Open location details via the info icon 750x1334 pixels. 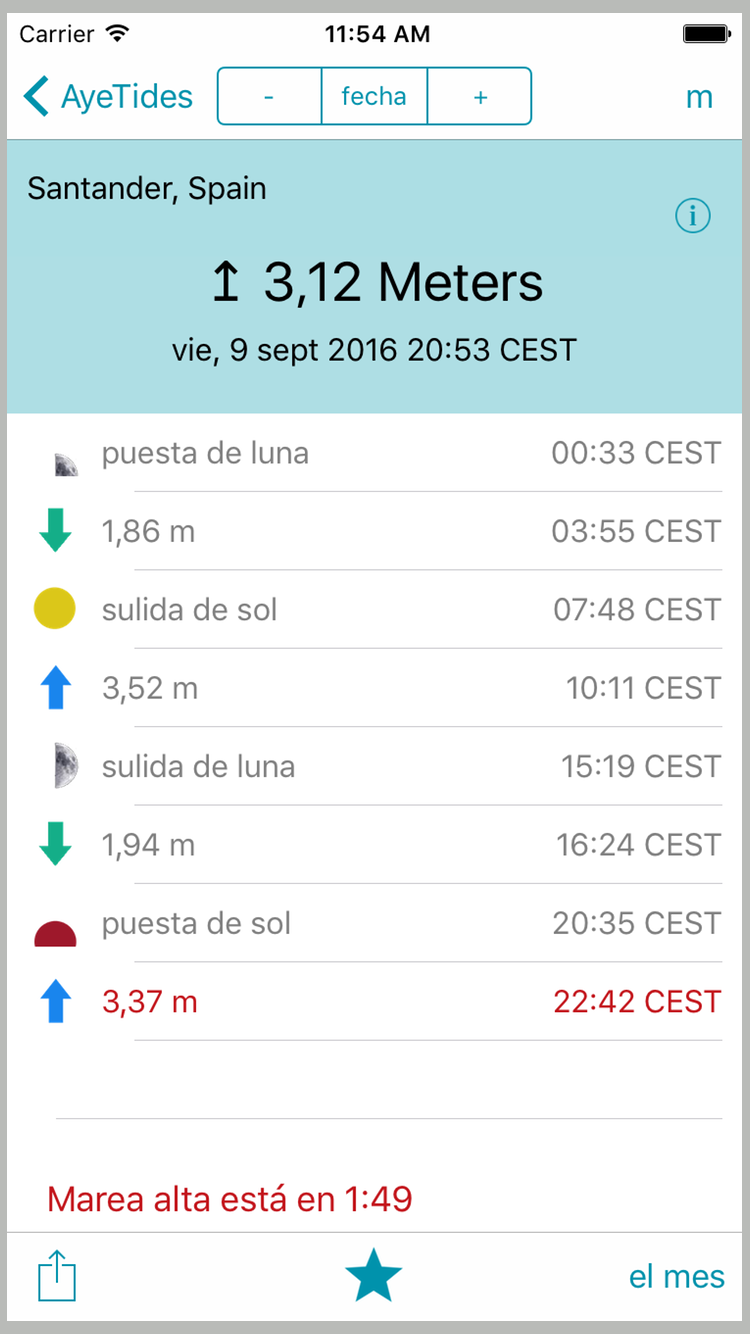(x=693, y=216)
